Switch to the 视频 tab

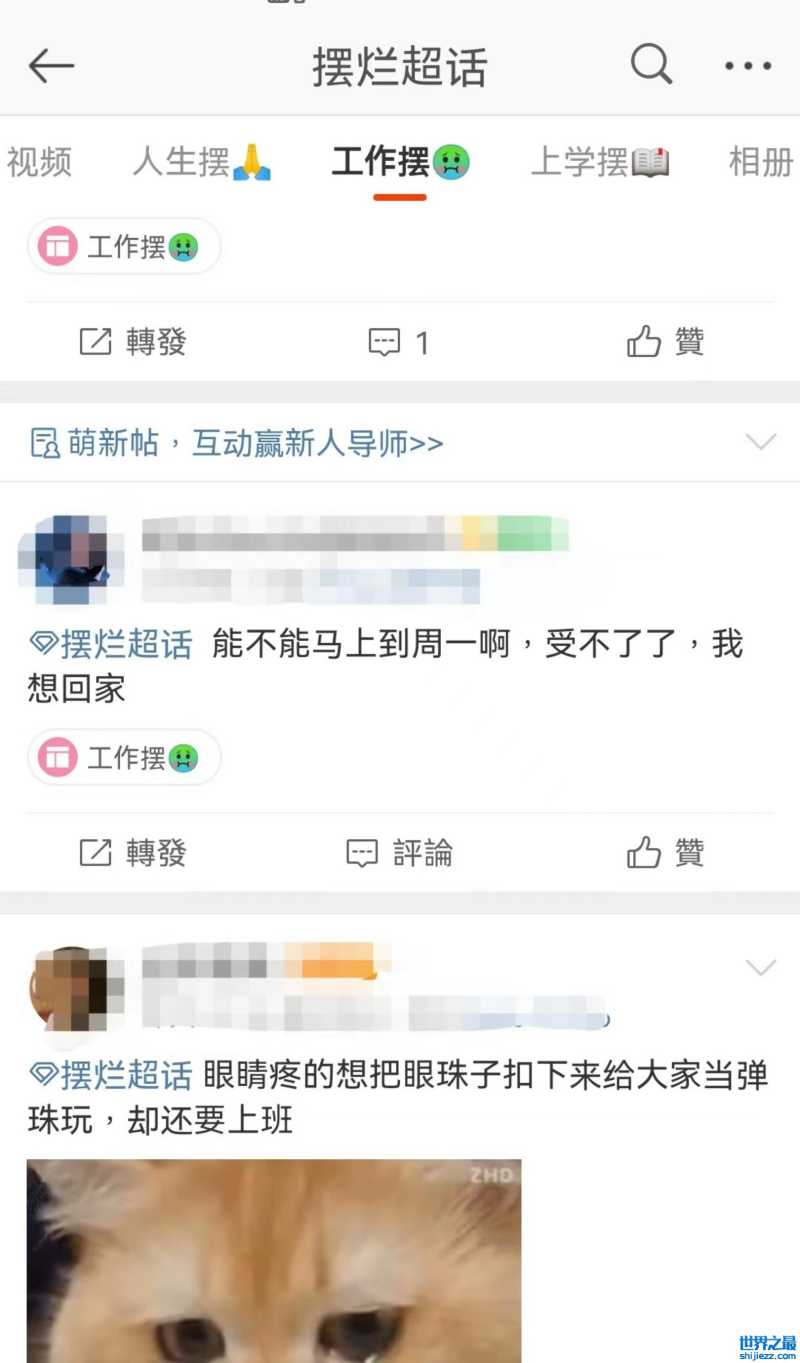coord(40,162)
